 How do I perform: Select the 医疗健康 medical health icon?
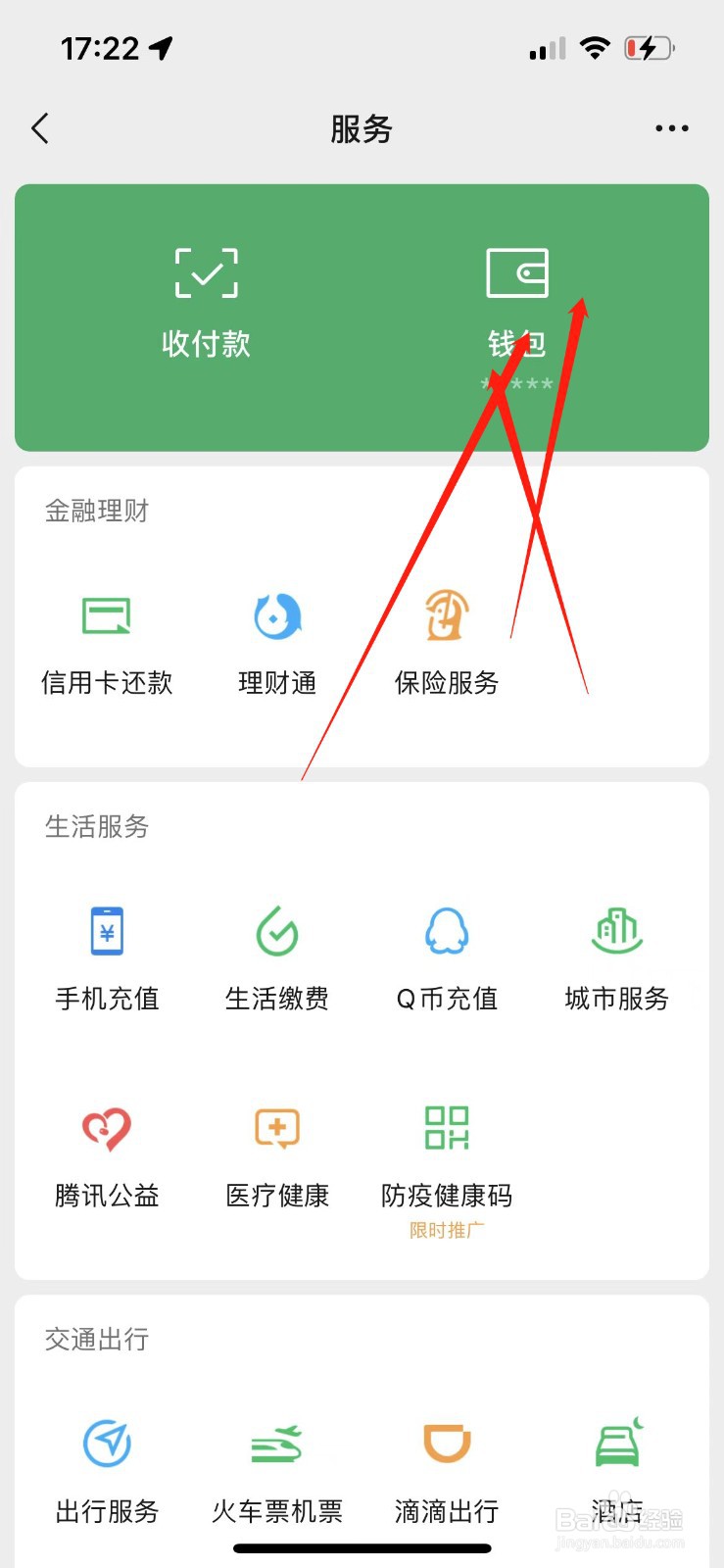276,1127
